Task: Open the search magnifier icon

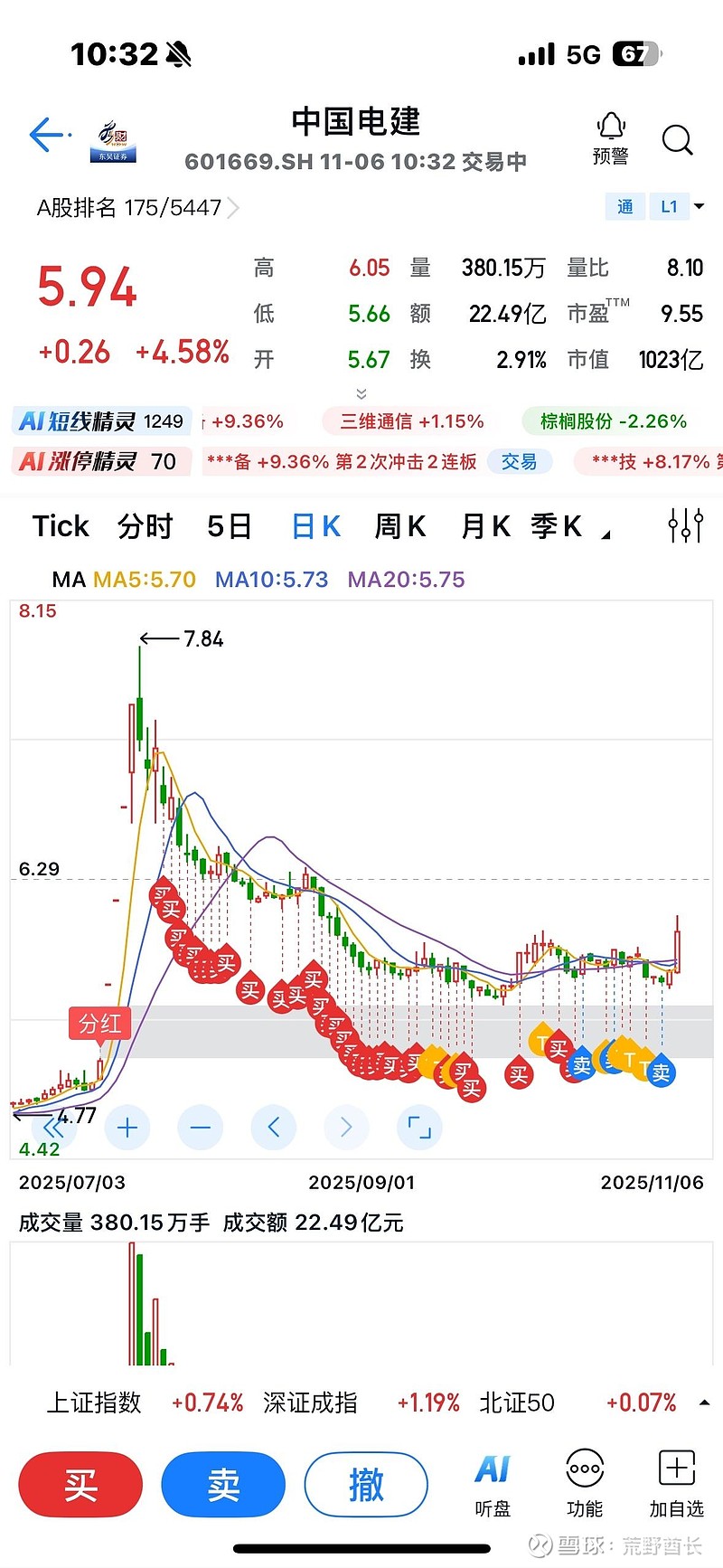Action: (x=678, y=141)
